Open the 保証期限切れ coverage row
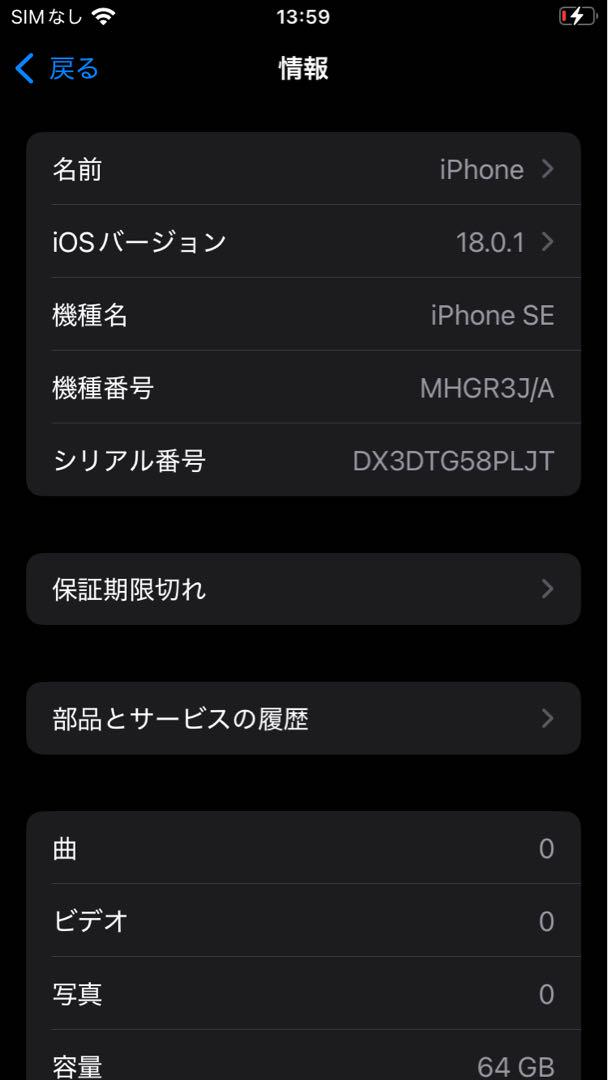This screenshot has height=1080, width=608. 304,589
